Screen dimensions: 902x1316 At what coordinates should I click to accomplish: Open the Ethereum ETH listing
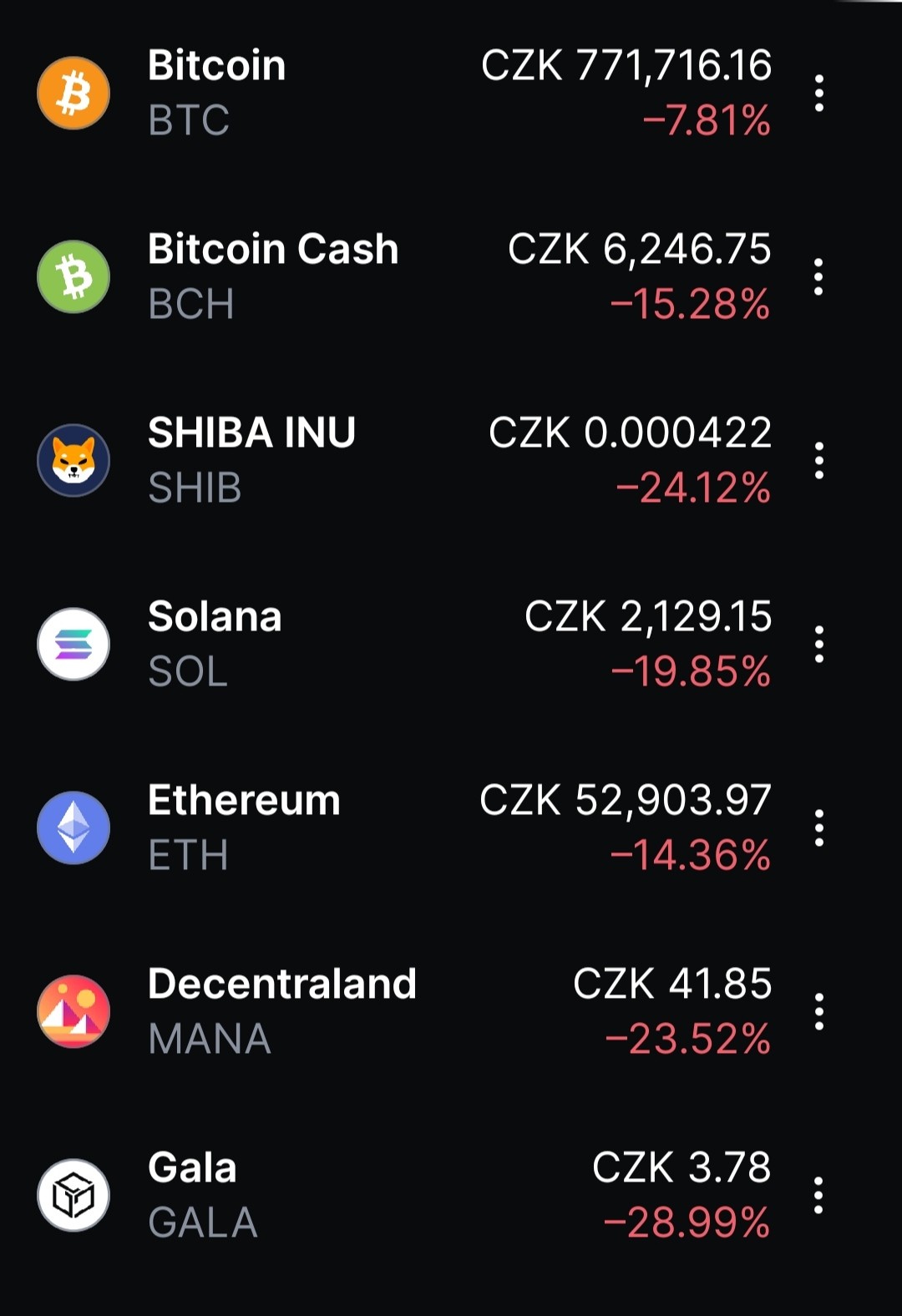pos(404,828)
